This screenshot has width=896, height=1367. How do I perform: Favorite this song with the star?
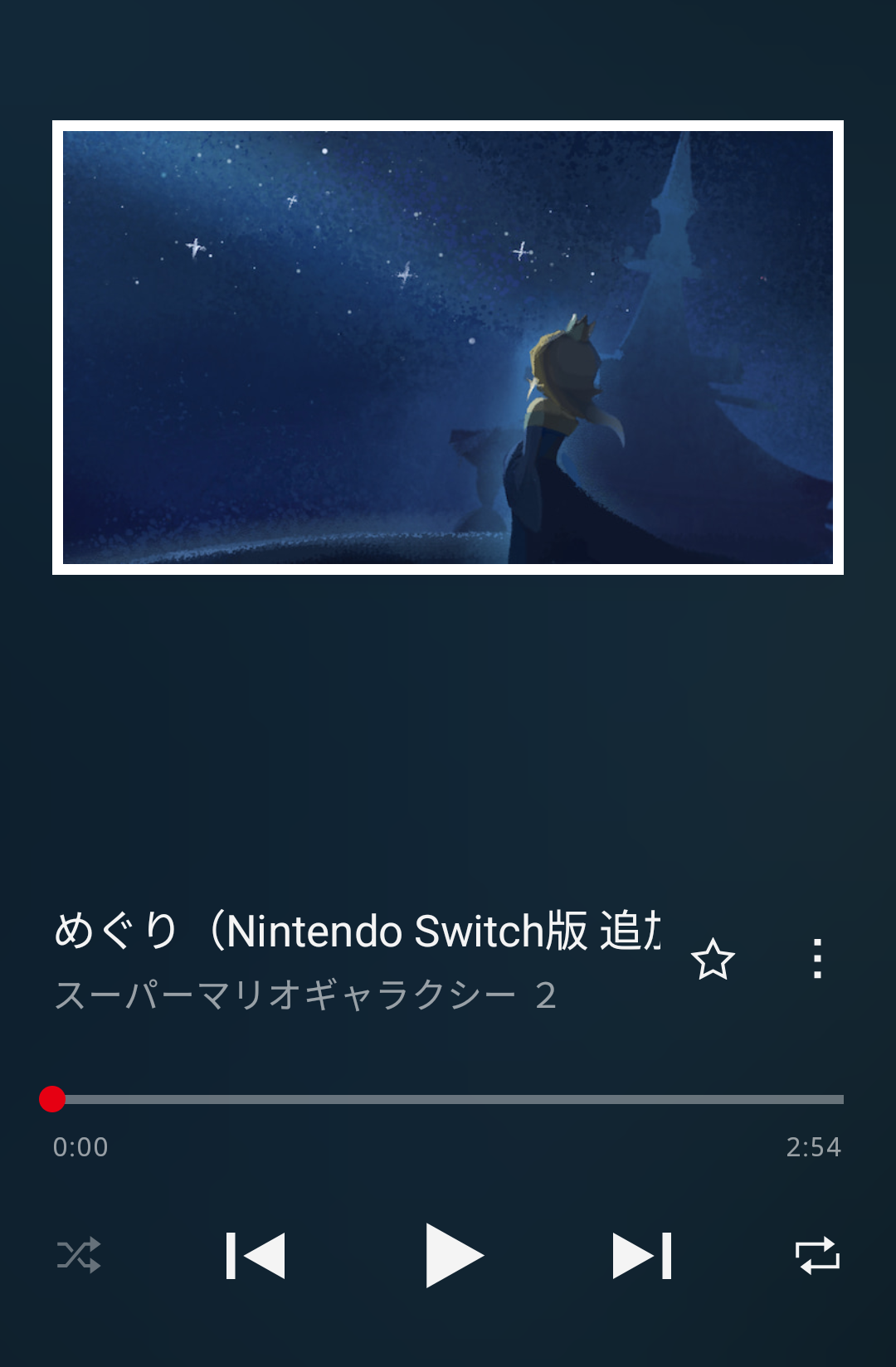pos(713,960)
